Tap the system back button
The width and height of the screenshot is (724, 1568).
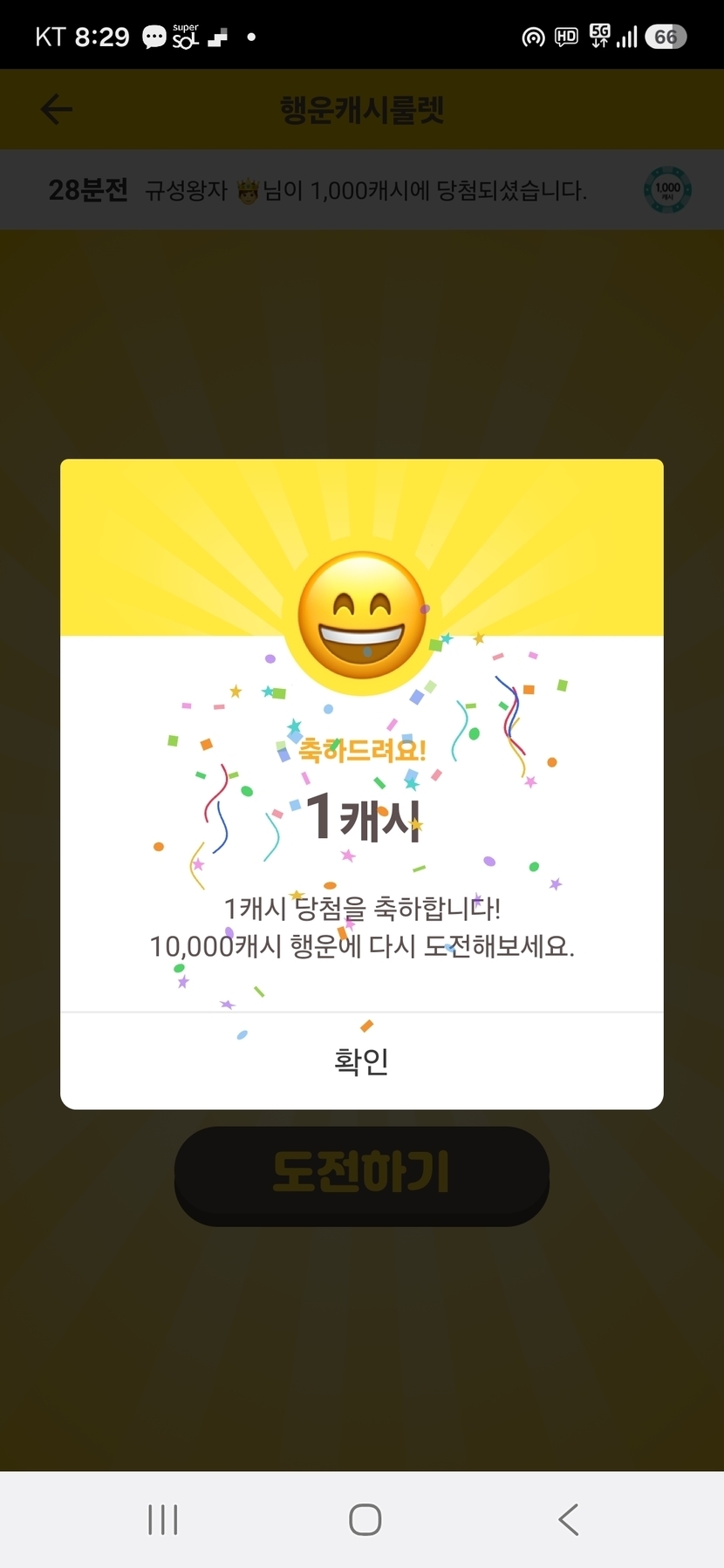click(568, 1519)
